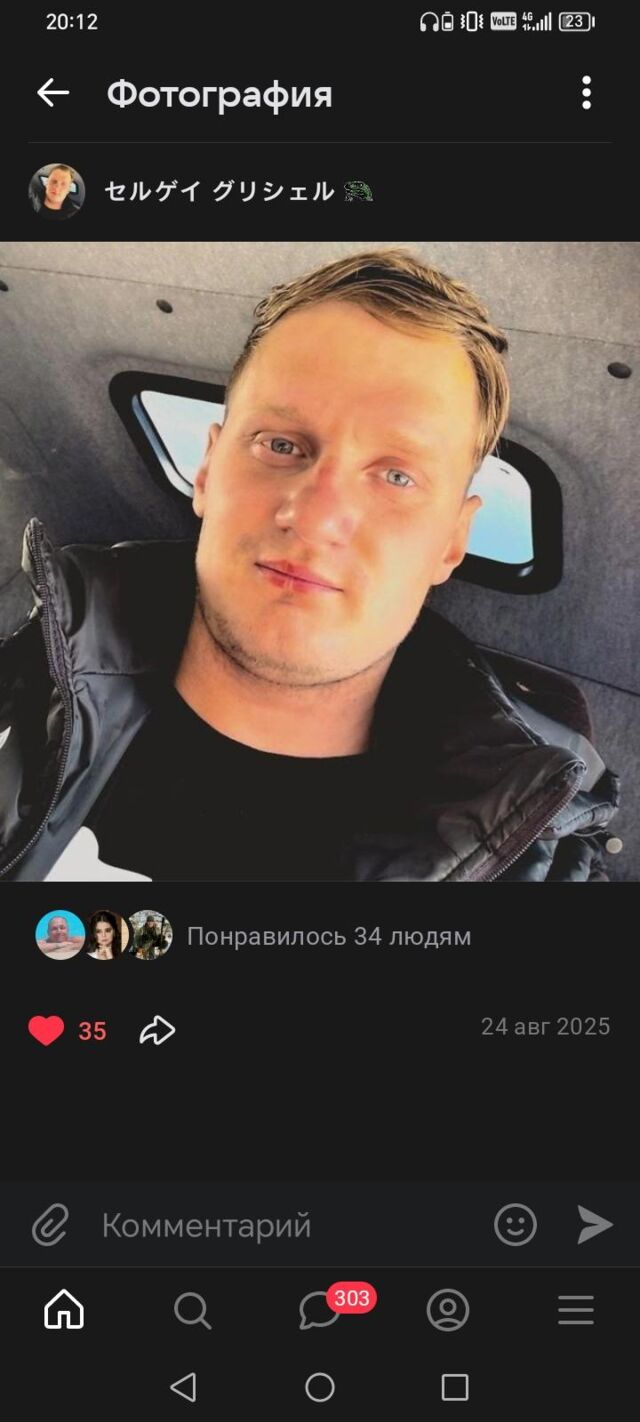The width and height of the screenshot is (640, 1422).
Task: Open the photo author's profile avatar
Action: 56,191
